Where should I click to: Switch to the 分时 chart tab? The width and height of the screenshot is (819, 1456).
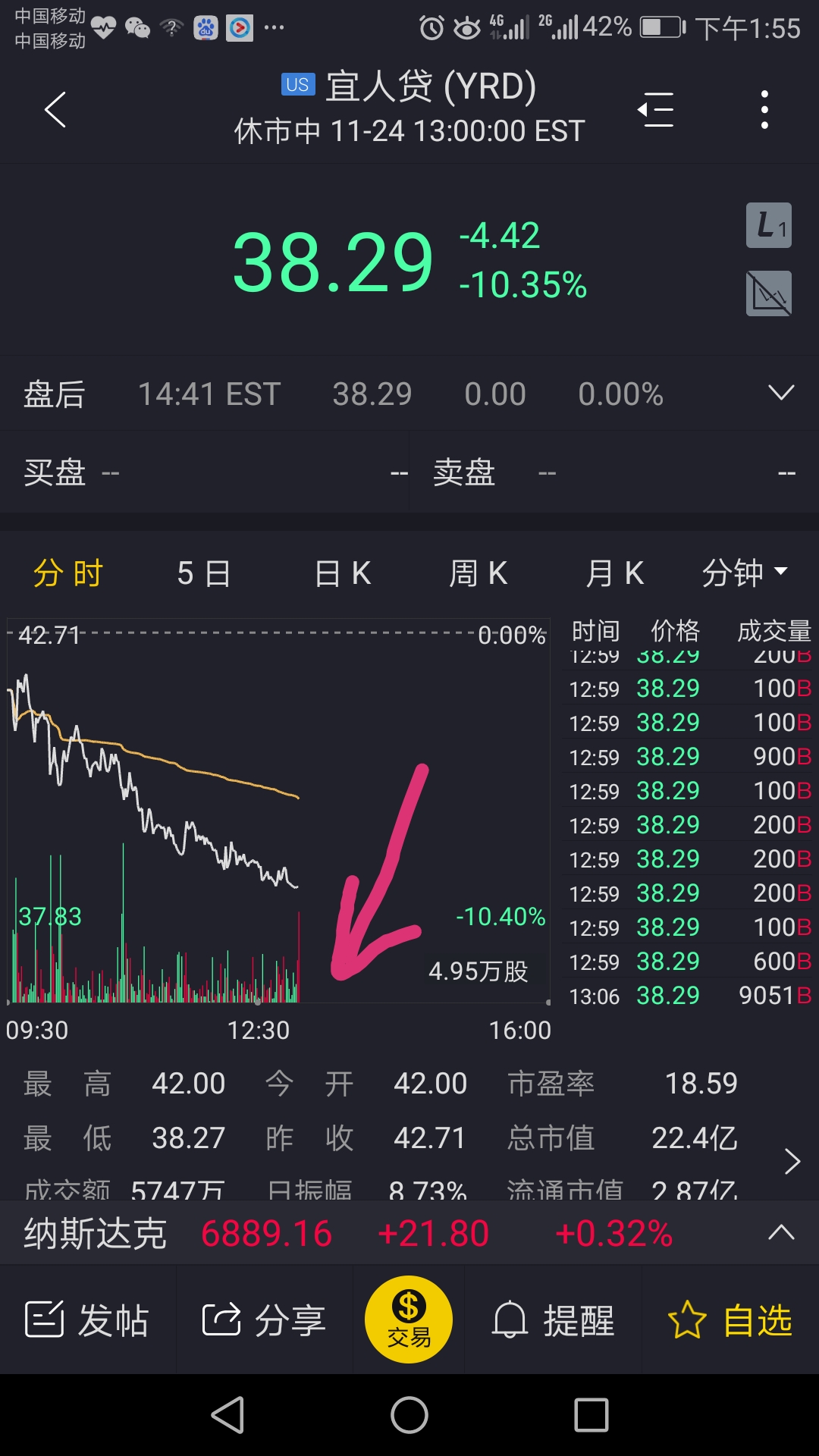[68, 573]
